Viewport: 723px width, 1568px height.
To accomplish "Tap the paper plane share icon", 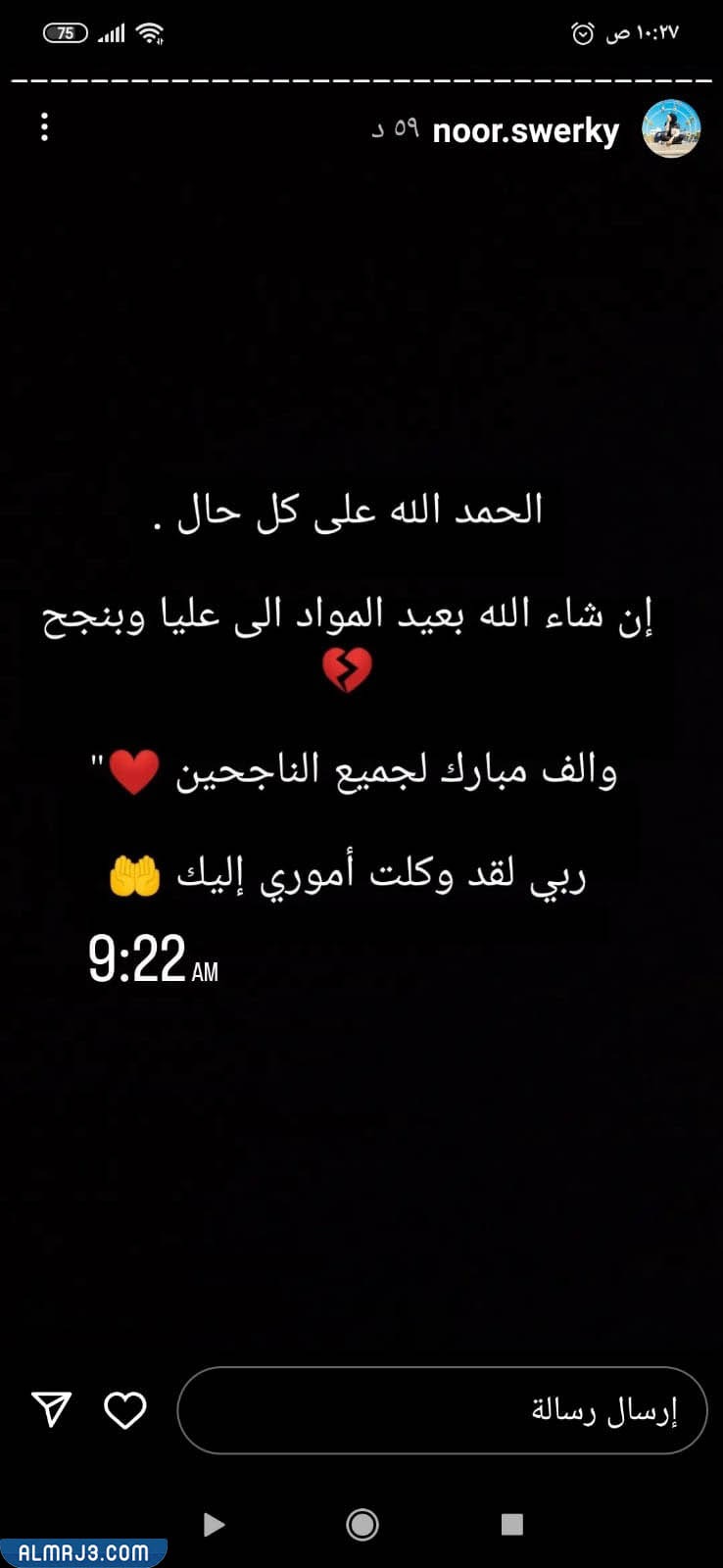I will point(54,1409).
